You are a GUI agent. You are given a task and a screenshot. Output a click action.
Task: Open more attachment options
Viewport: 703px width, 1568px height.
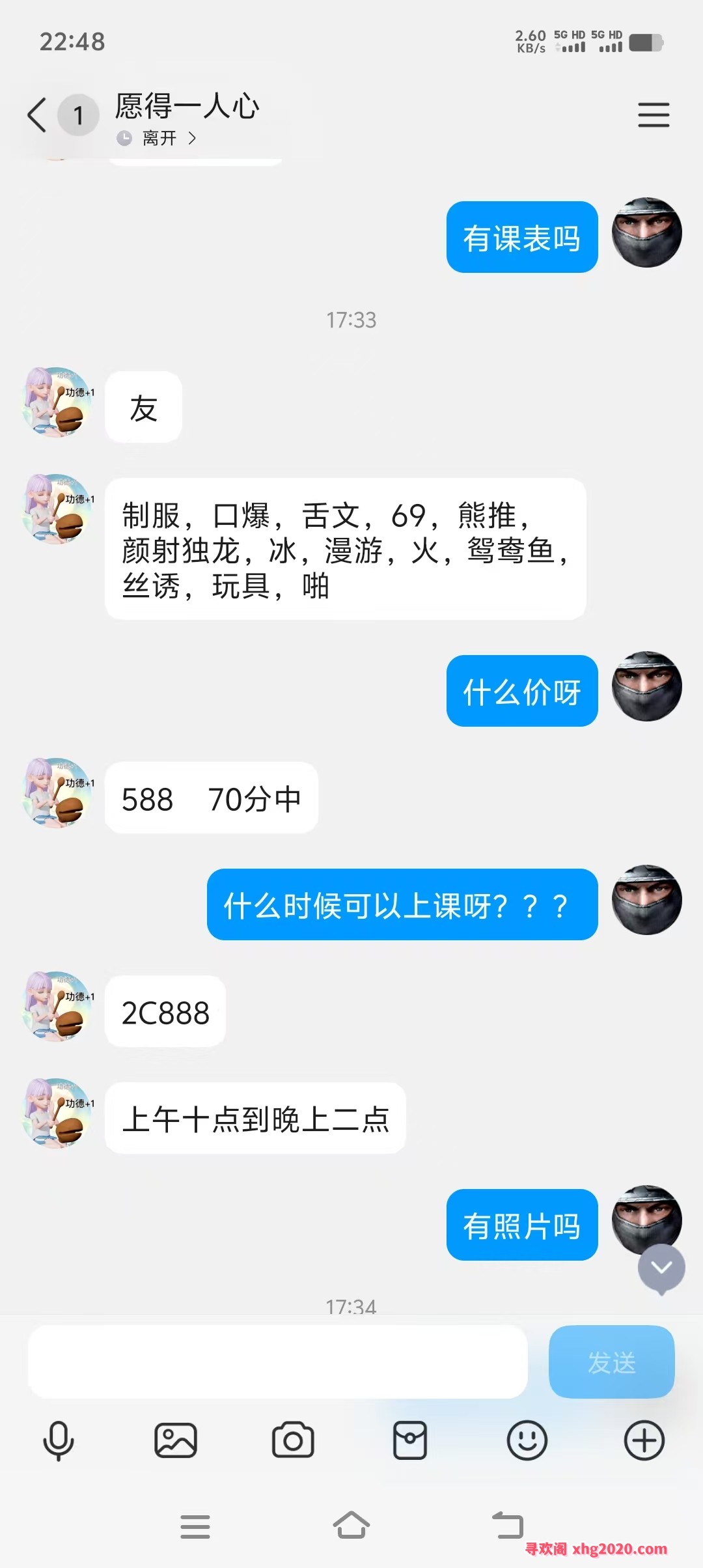click(644, 1440)
